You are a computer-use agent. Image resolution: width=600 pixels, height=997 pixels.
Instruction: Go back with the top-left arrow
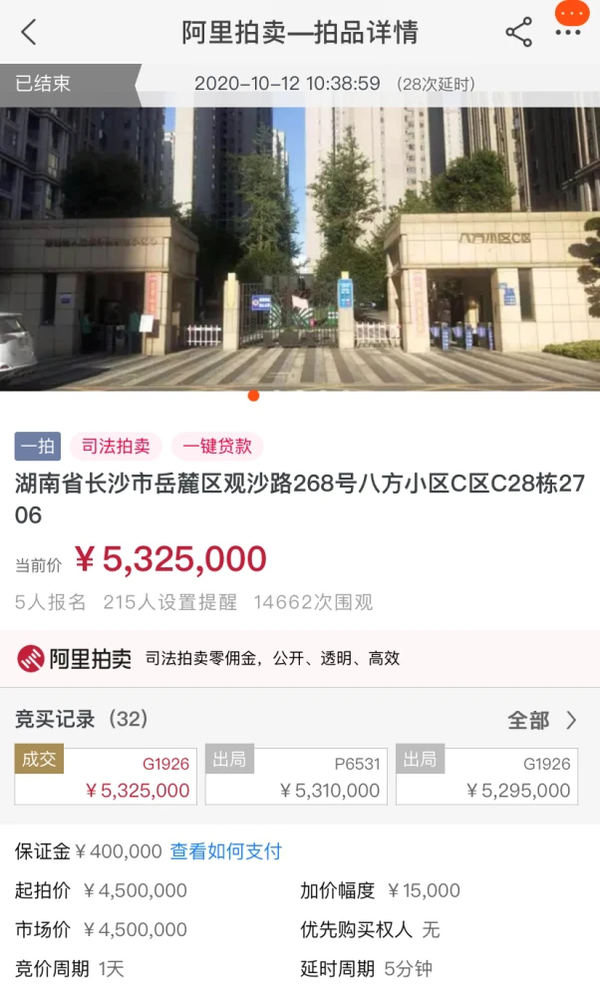click(x=28, y=32)
